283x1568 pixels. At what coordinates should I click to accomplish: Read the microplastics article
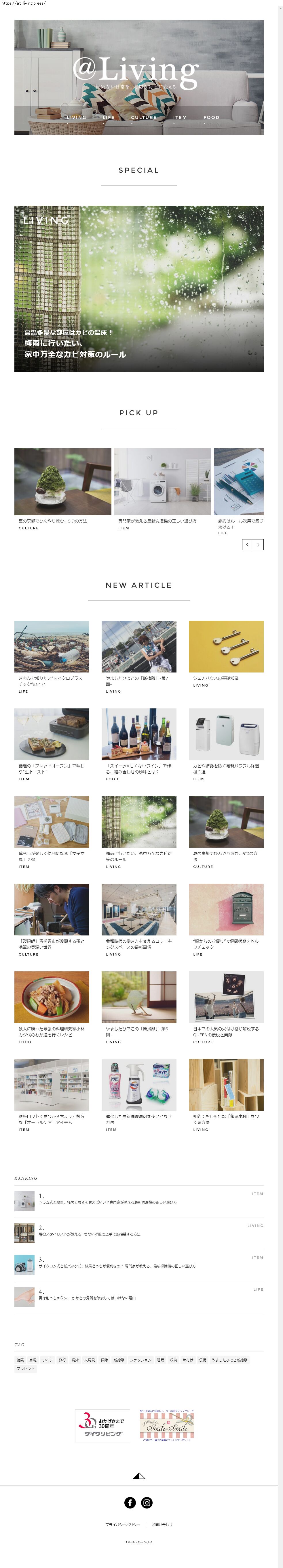(x=52, y=646)
